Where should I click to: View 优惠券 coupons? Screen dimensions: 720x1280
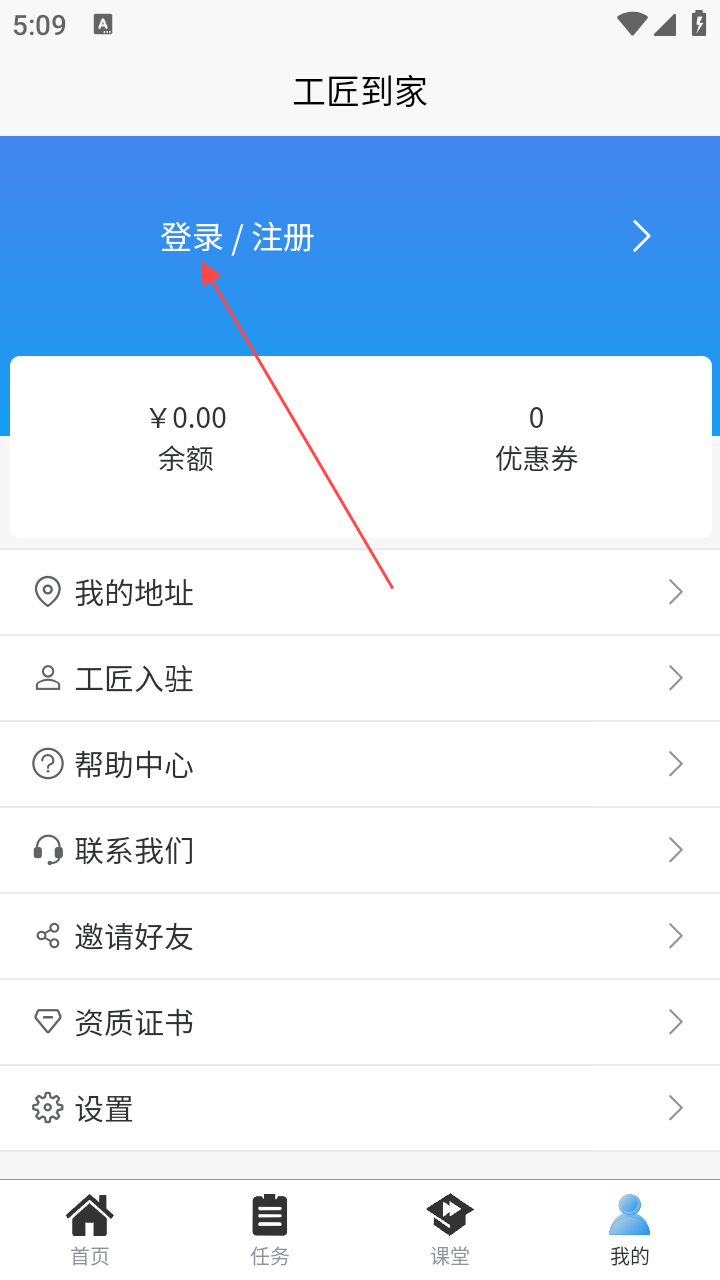537,438
